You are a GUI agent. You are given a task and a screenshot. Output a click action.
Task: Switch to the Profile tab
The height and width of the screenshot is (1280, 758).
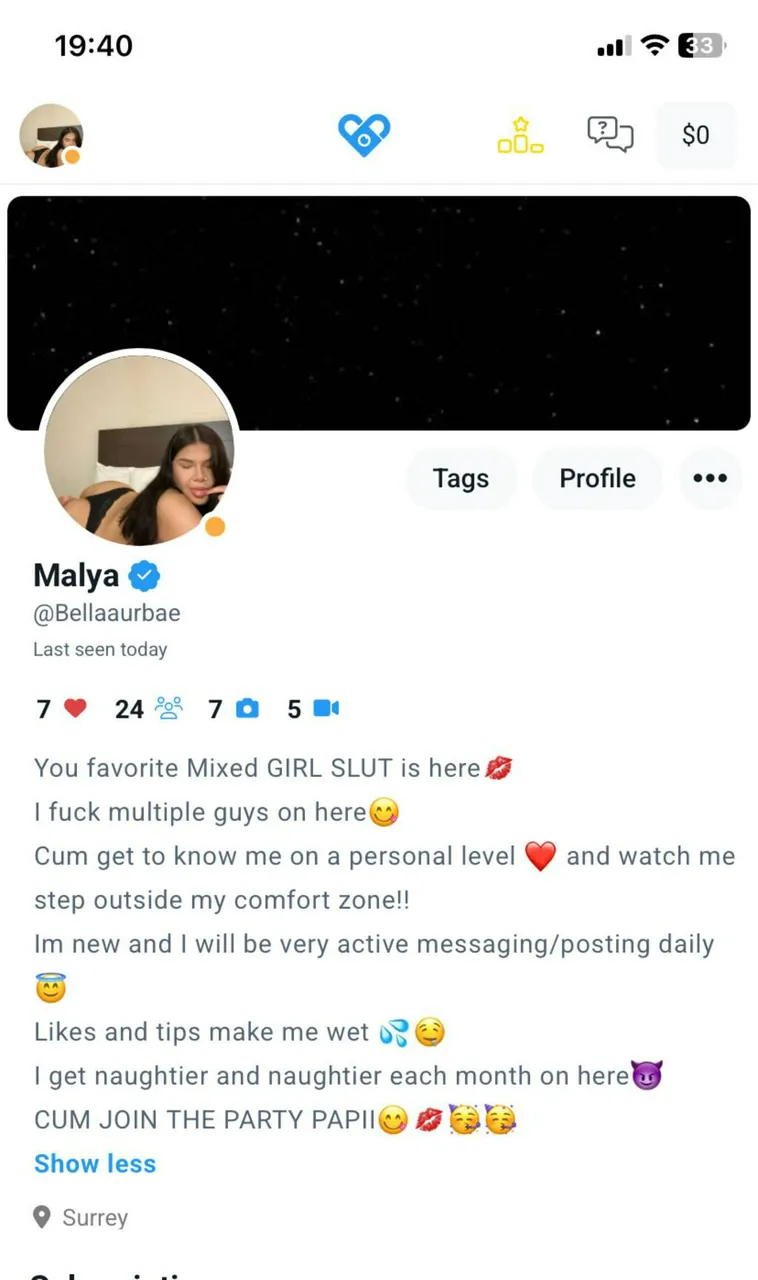pyautogui.click(x=597, y=478)
